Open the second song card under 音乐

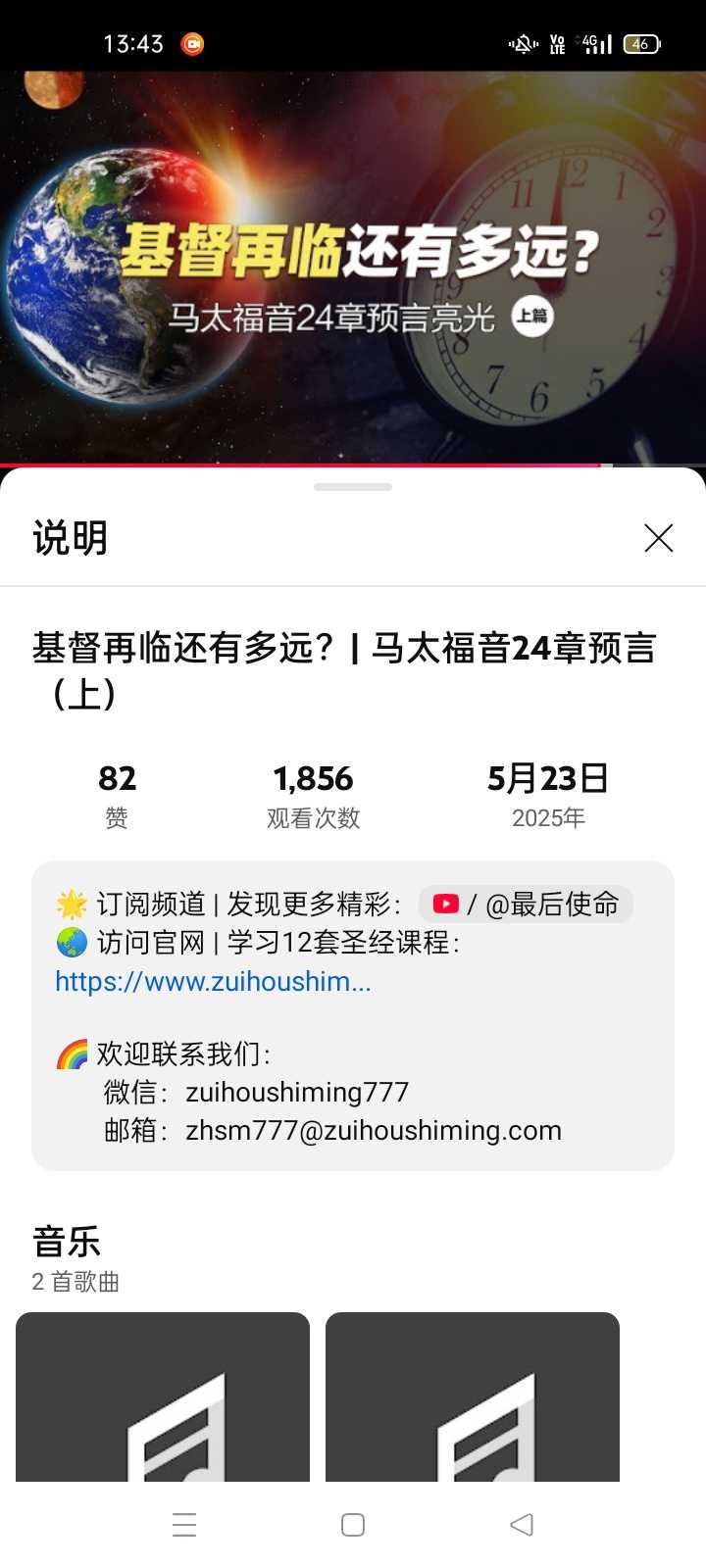[x=473, y=1396]
